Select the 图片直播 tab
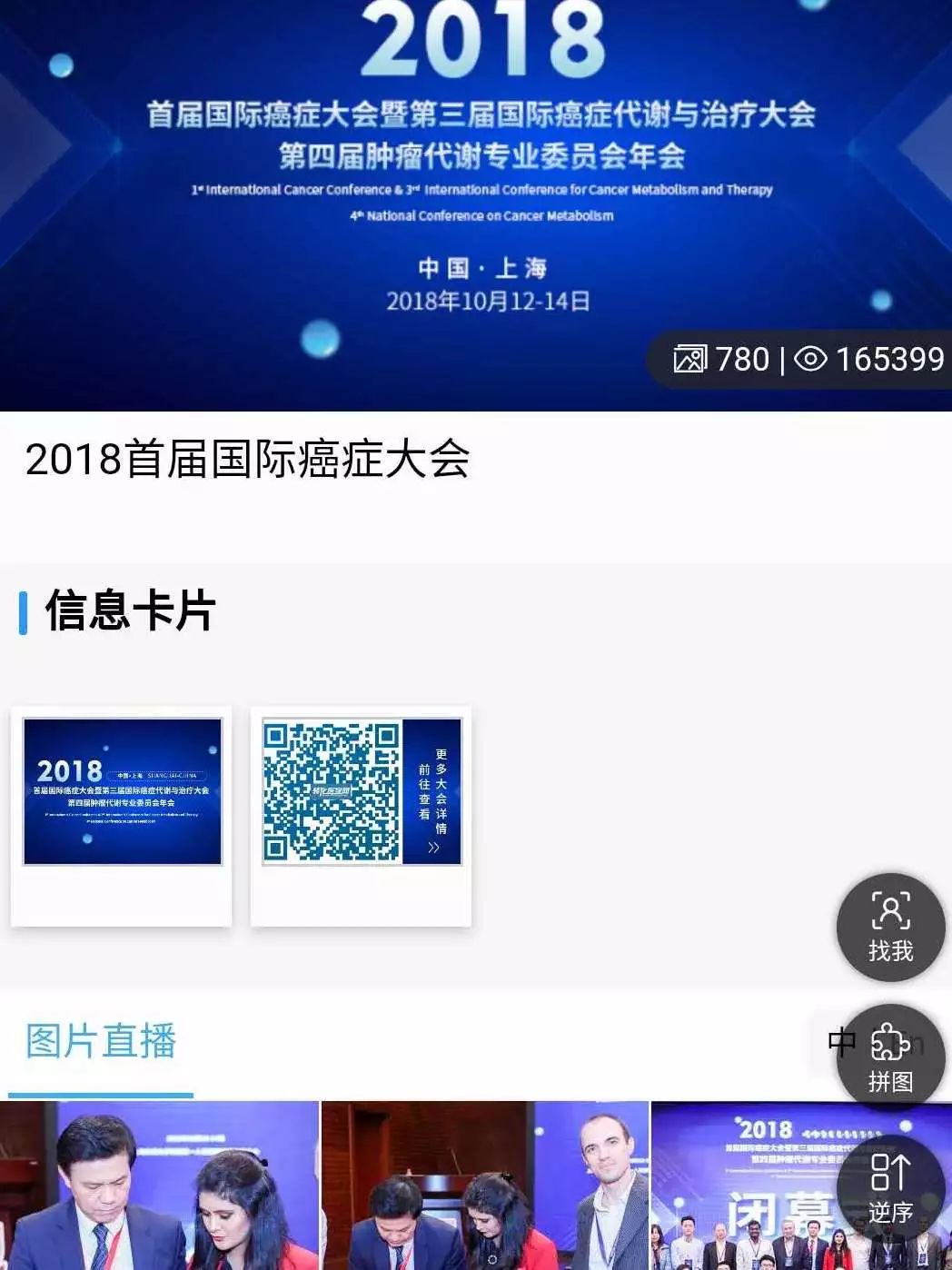Screen dimensions: 952x1270 [x=101, y=1041]
